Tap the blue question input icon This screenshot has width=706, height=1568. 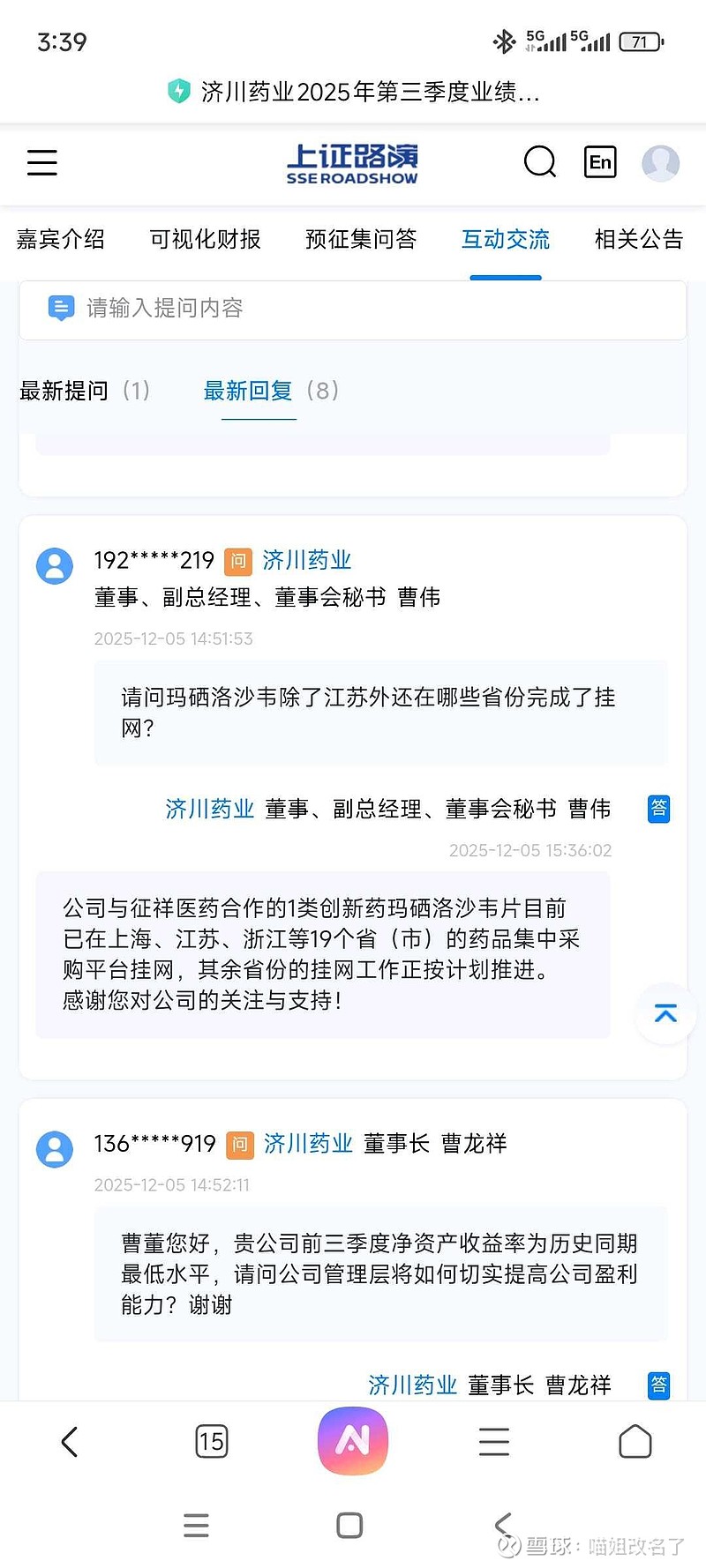[x=60, y=309]
